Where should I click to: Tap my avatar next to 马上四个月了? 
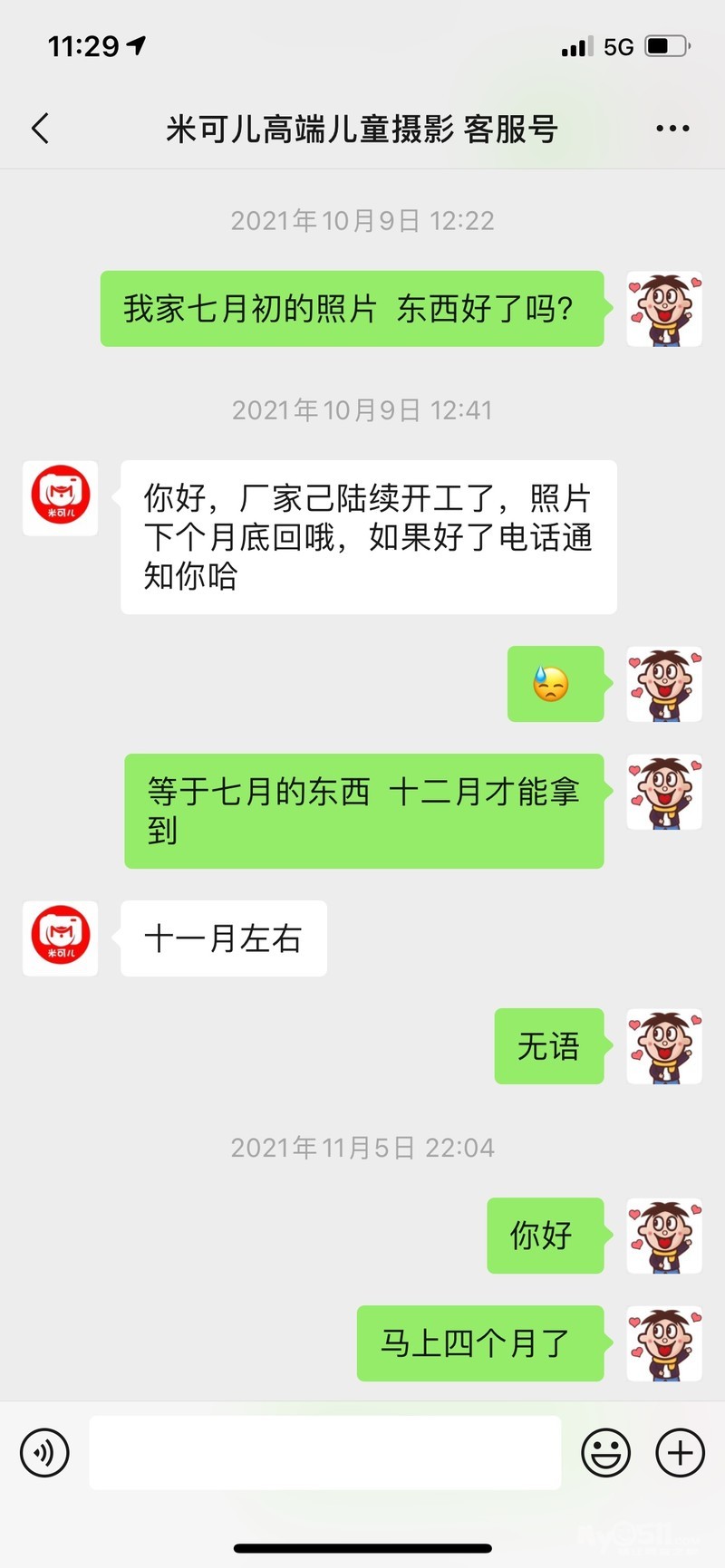click(x=664, y=1343)
